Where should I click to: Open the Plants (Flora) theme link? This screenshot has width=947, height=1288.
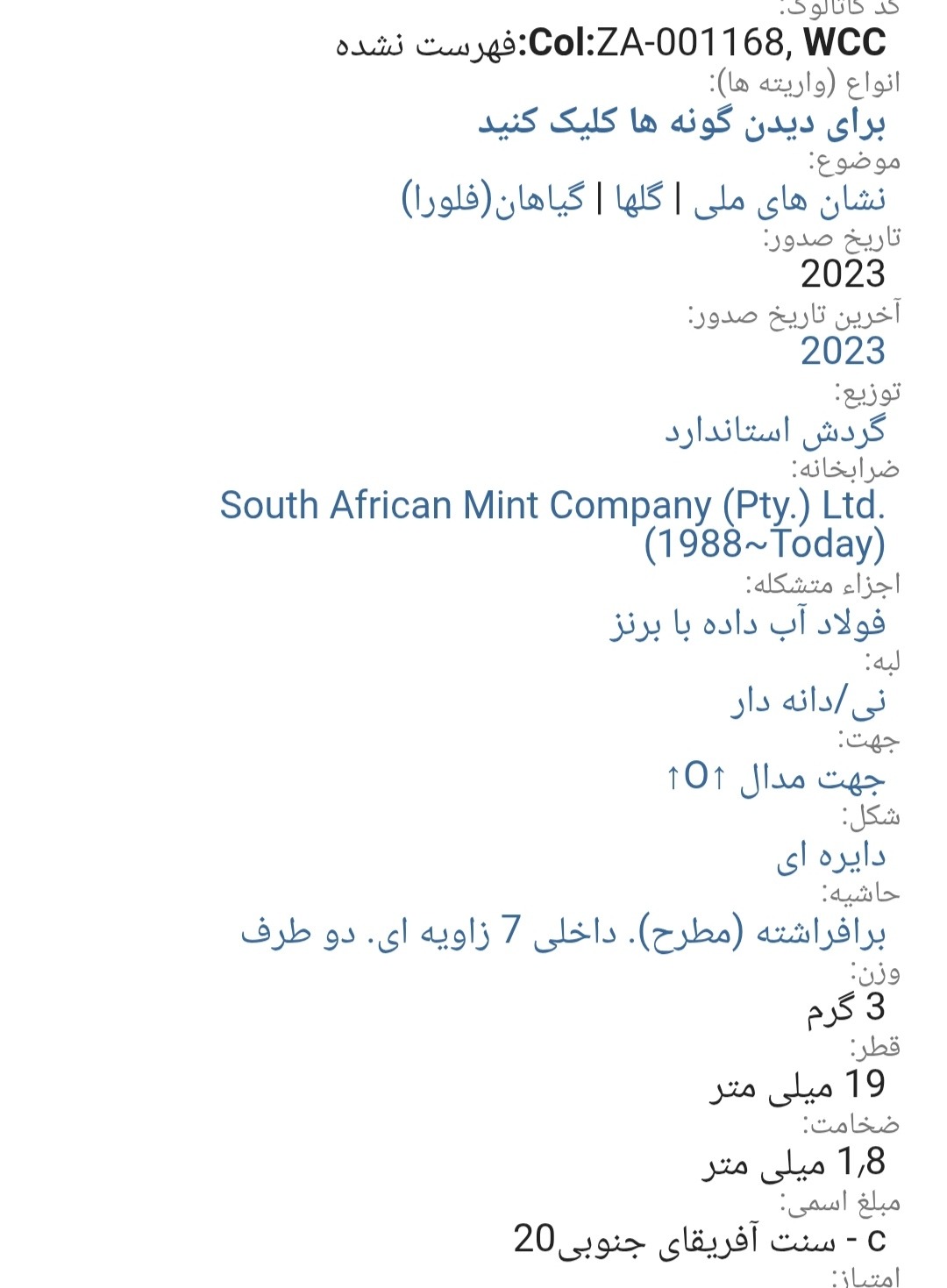tap(492, 201)
